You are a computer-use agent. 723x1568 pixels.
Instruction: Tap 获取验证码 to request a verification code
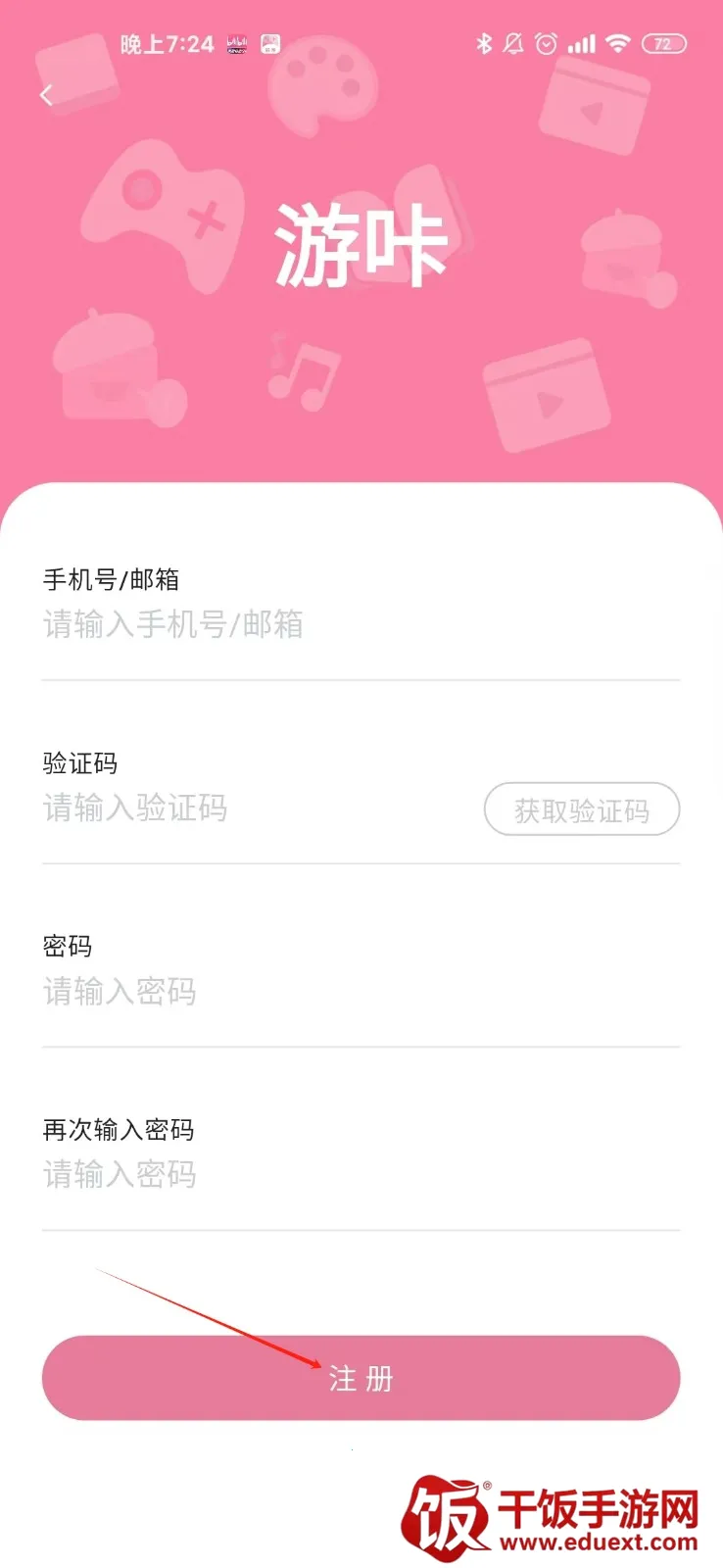582,809
